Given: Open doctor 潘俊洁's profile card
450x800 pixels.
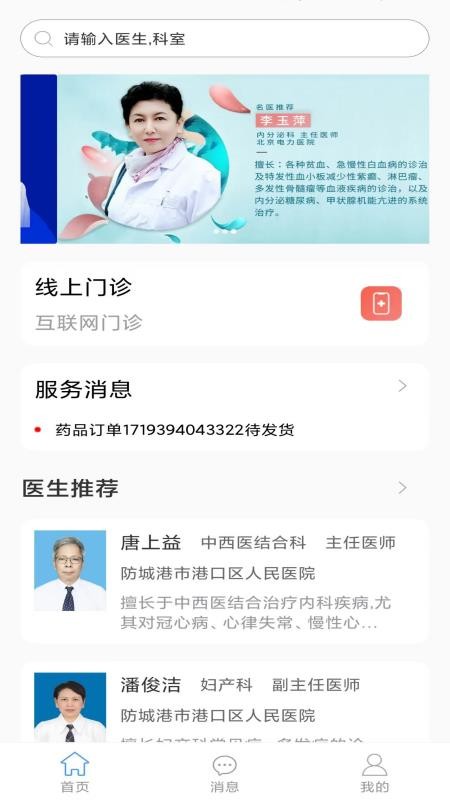Looking at the screenshot, I should tap(224, 702).
